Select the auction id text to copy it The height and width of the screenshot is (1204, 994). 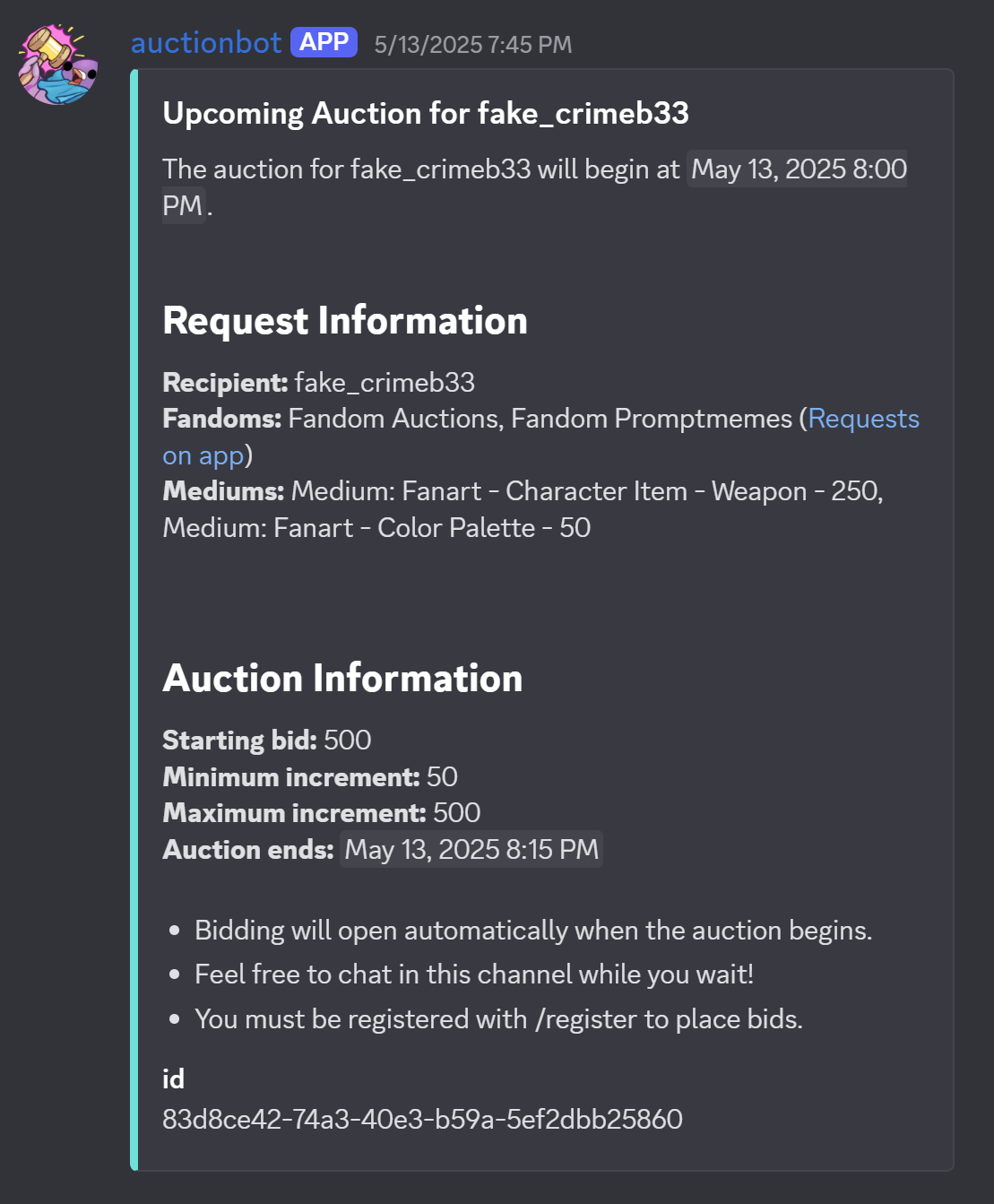422,1119
